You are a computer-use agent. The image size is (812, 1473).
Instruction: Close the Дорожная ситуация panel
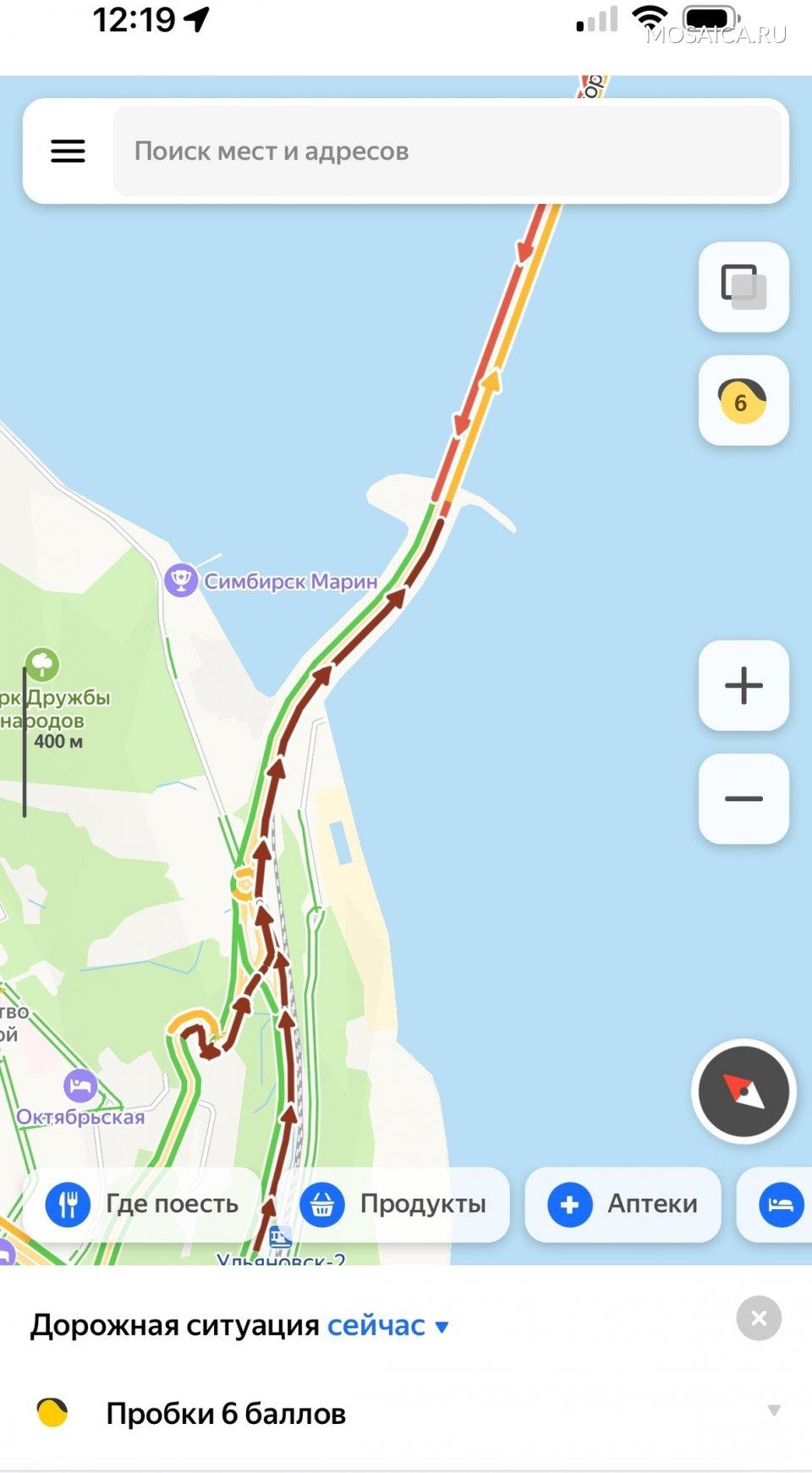point(759,1318)
